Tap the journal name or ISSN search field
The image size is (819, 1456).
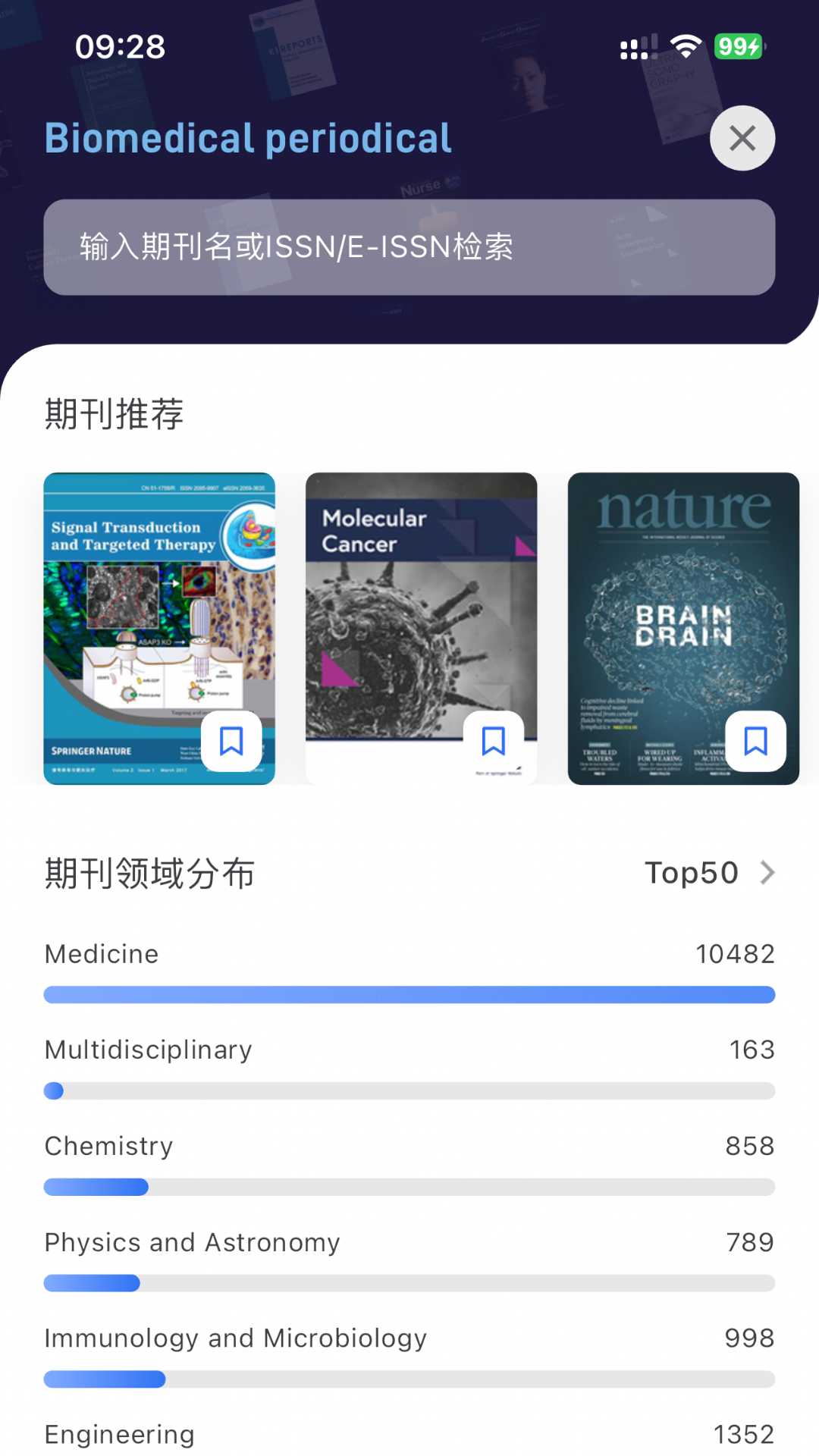coord(409,246)
